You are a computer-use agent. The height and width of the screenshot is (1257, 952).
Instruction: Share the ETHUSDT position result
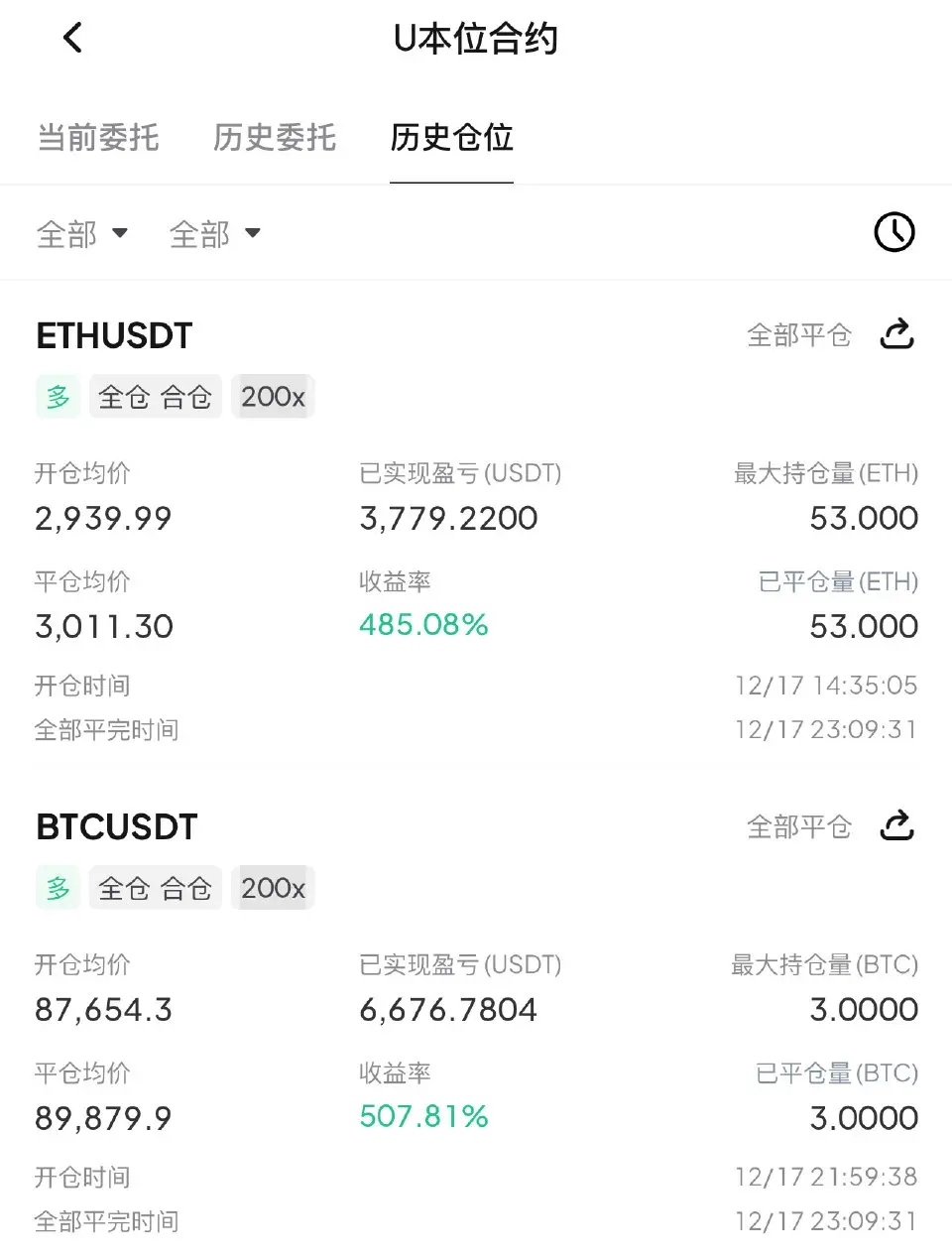(896, 334)
